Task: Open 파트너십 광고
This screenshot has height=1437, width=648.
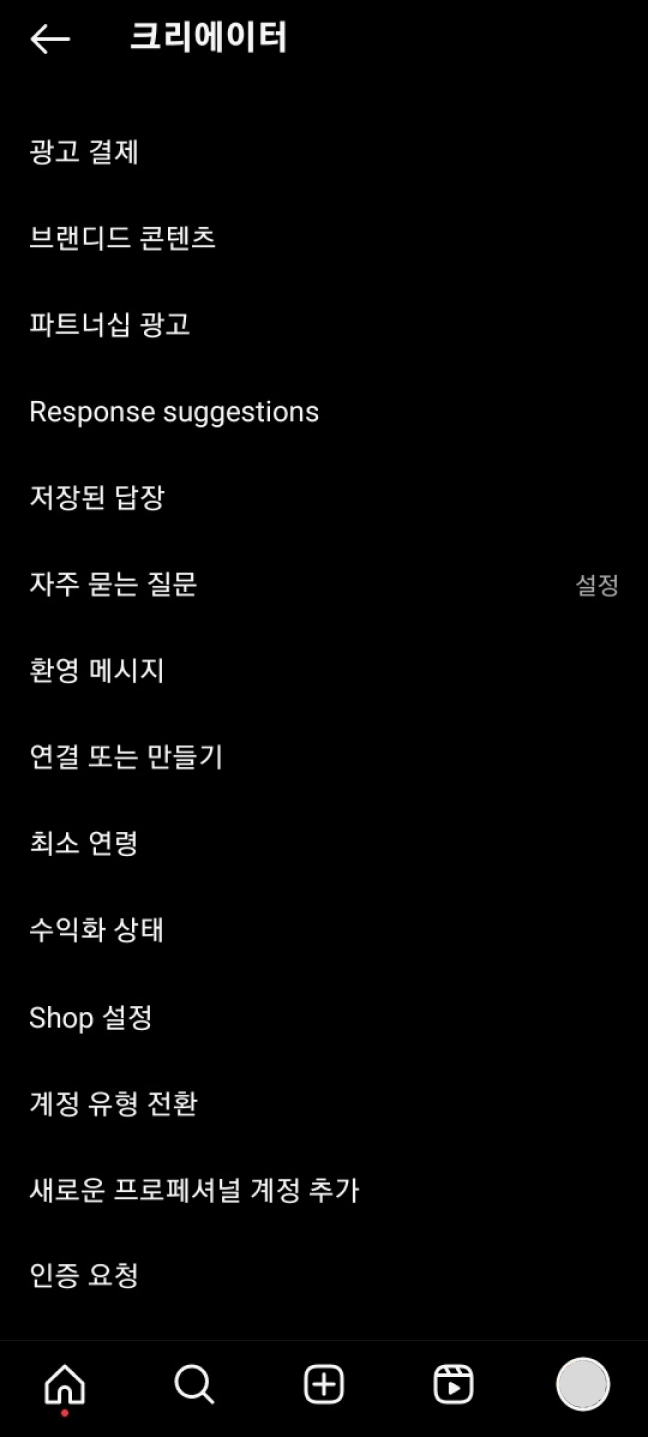Action: pos(109,325)
